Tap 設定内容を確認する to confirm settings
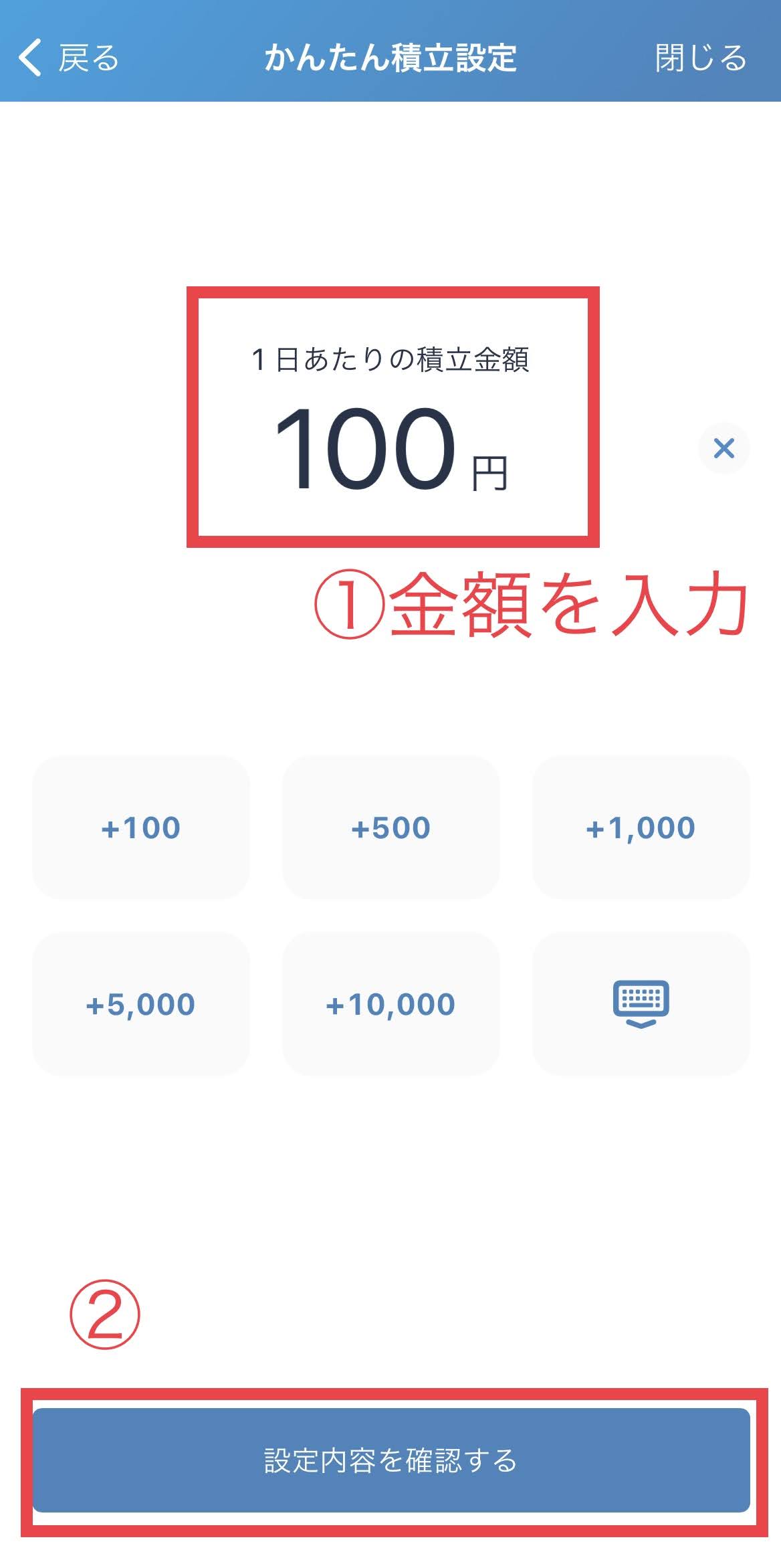The image size is (781, 1568). [x=390, y=1460]
